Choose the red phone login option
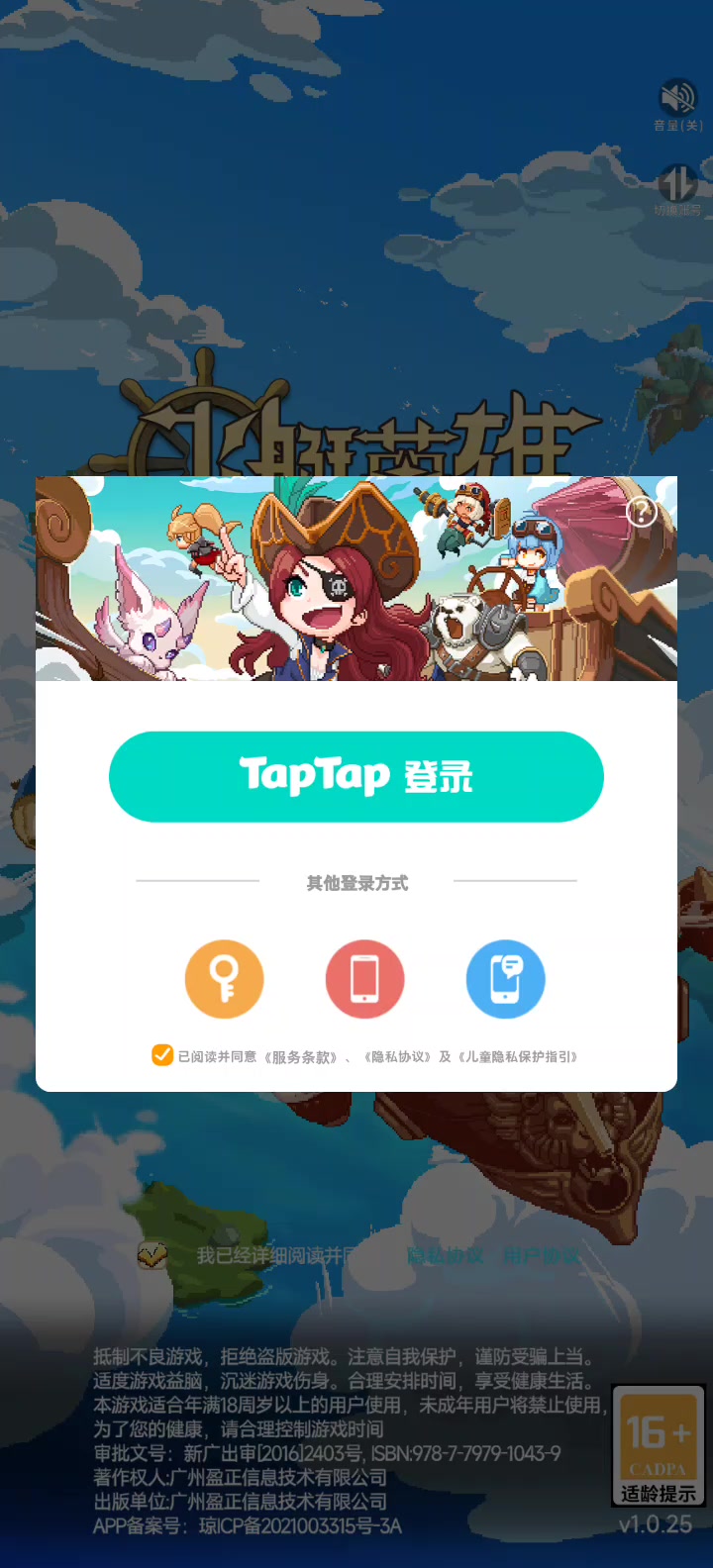The image size is (713, 1568). [364, 979]
